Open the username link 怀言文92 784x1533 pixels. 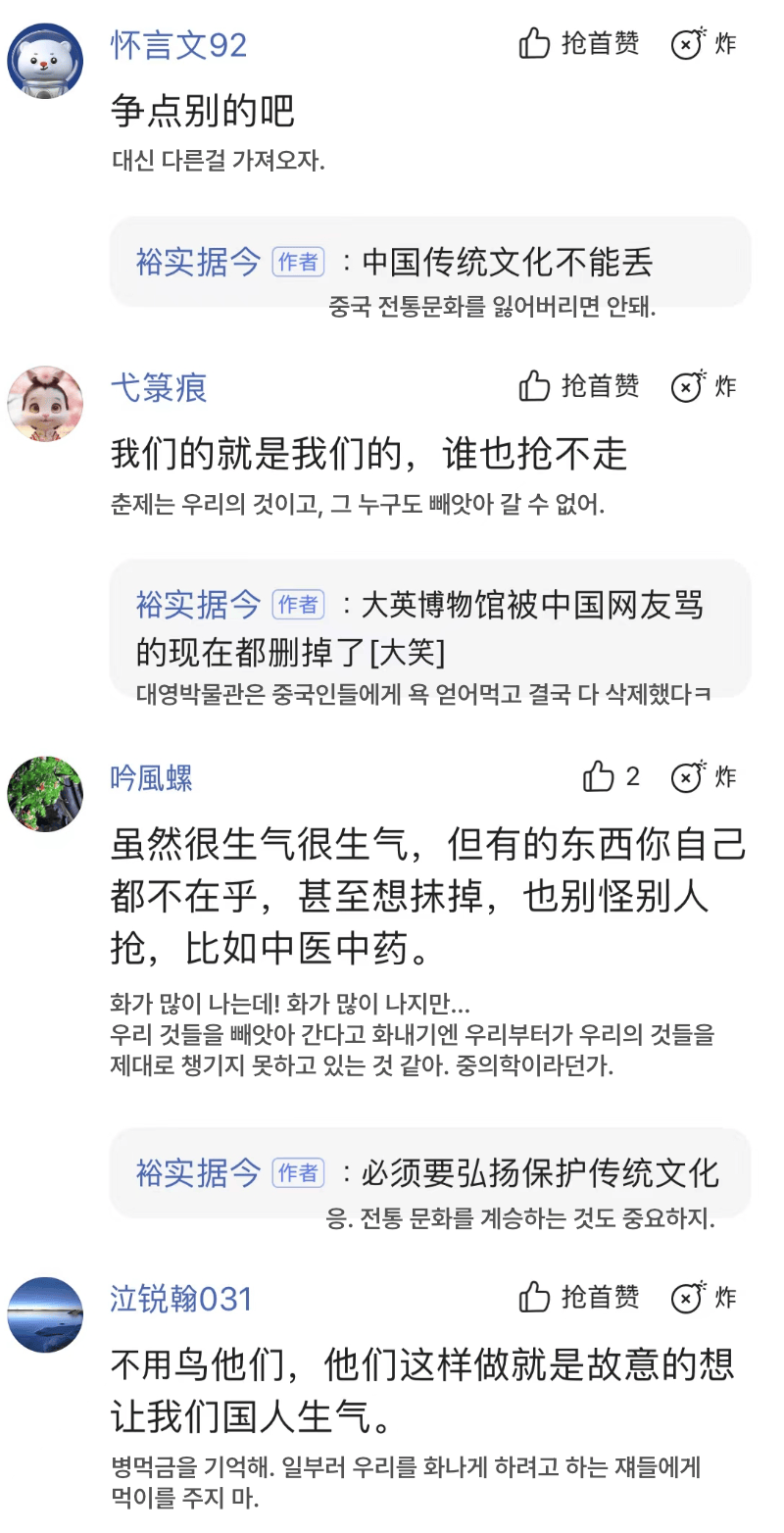(x=178, y=45)
